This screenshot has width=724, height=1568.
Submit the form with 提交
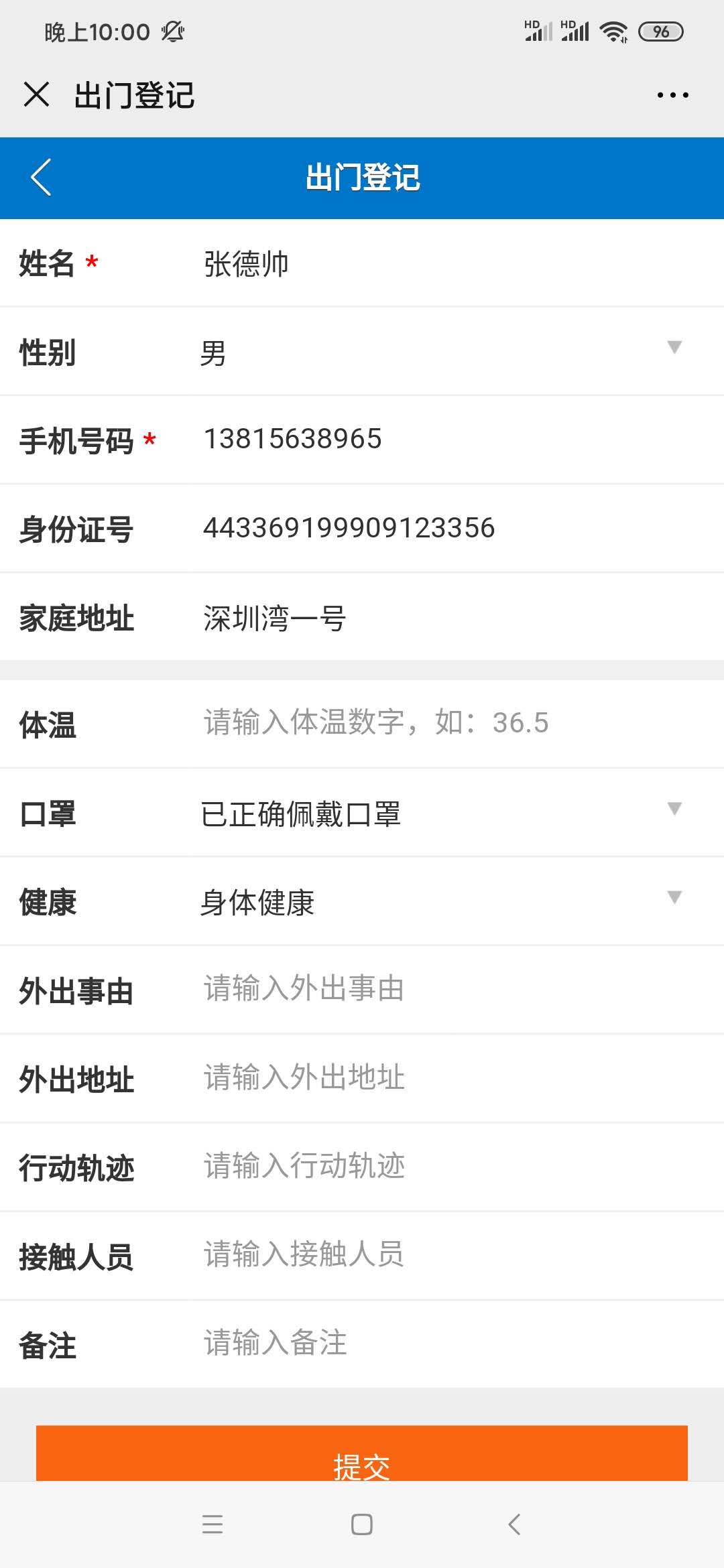362,1453
